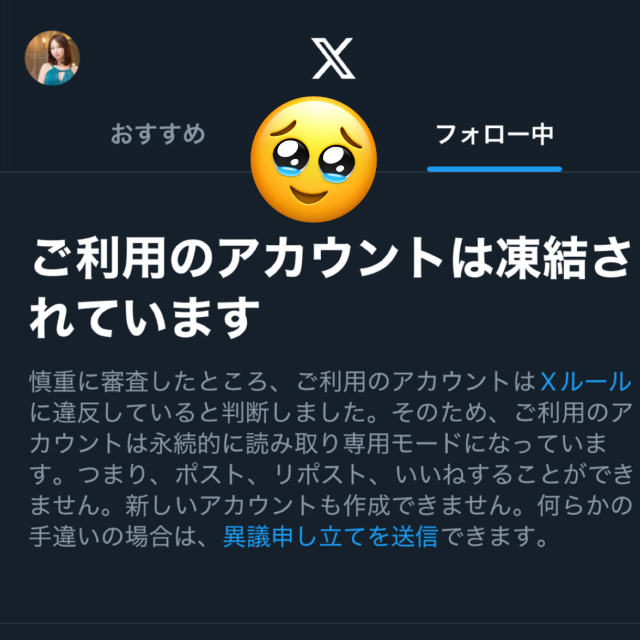
Task: Open the Xルール link
Action: (585, 381)
